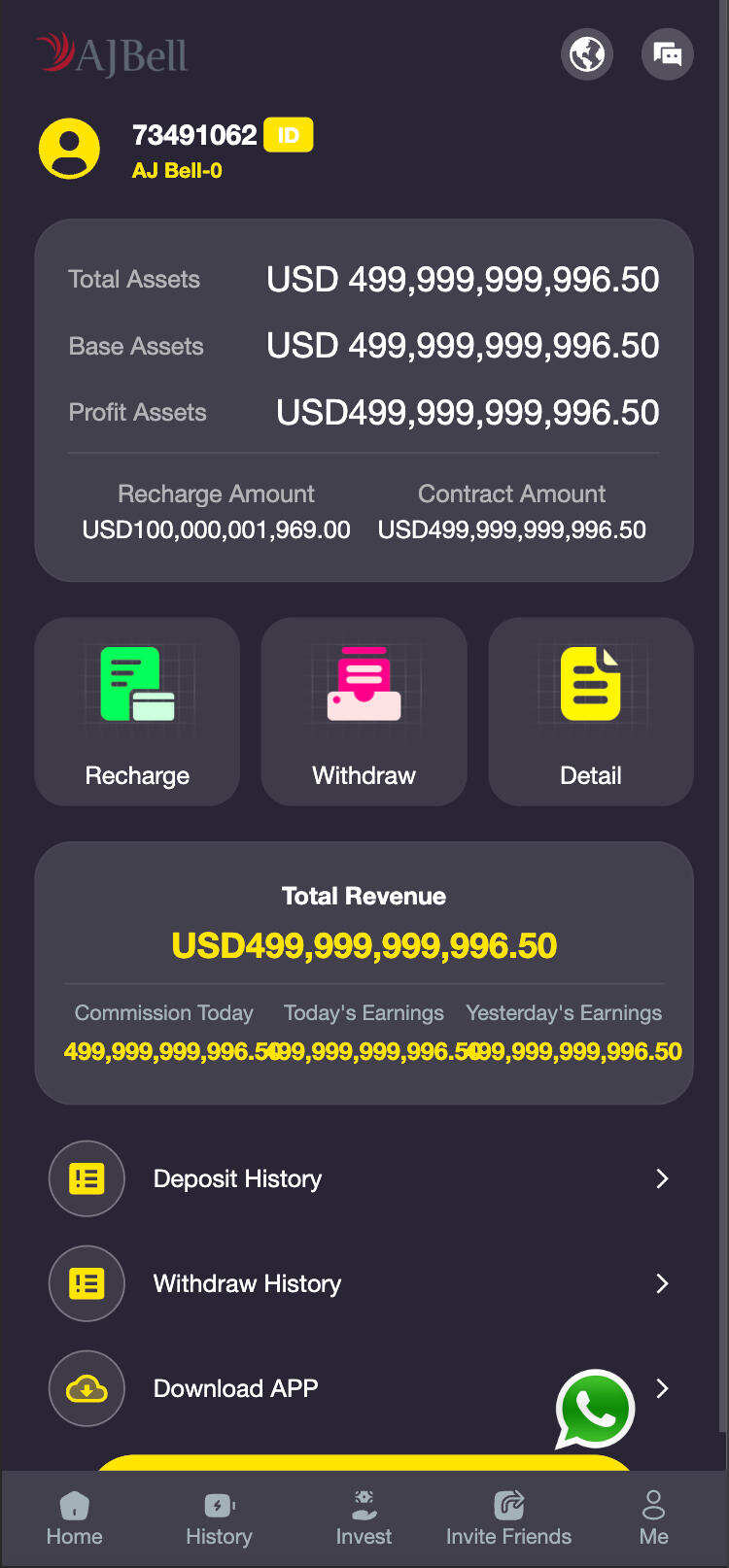This screenshot has width=729, height=1568.
Task: Go to the Me tab
Action: tap(653, 1516)
